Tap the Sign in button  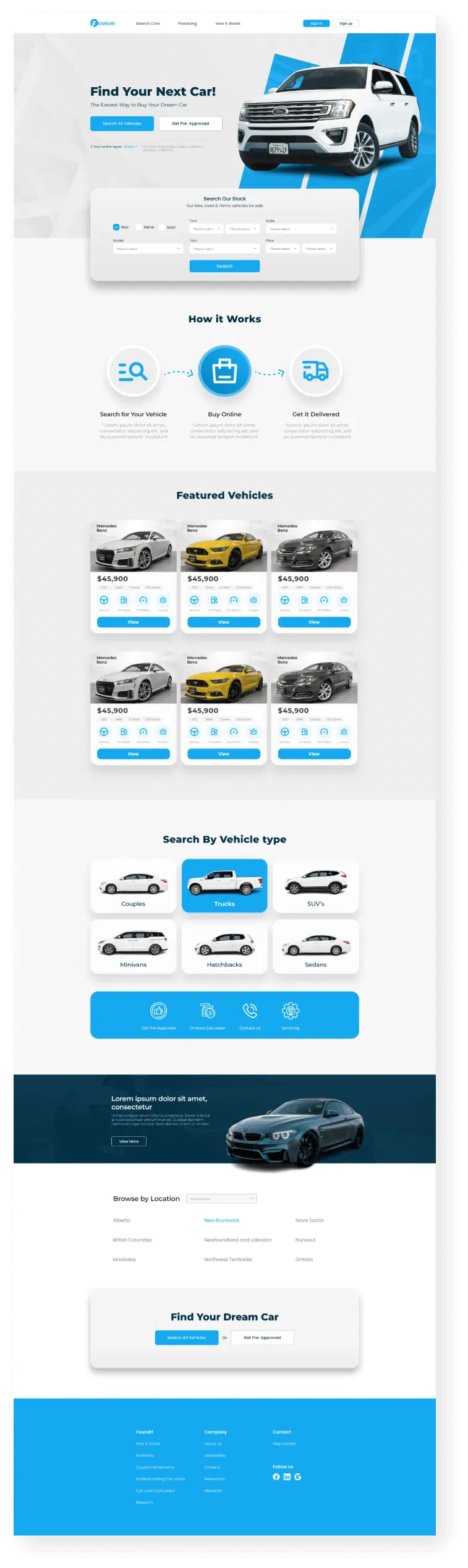click(x=316, y=24)
